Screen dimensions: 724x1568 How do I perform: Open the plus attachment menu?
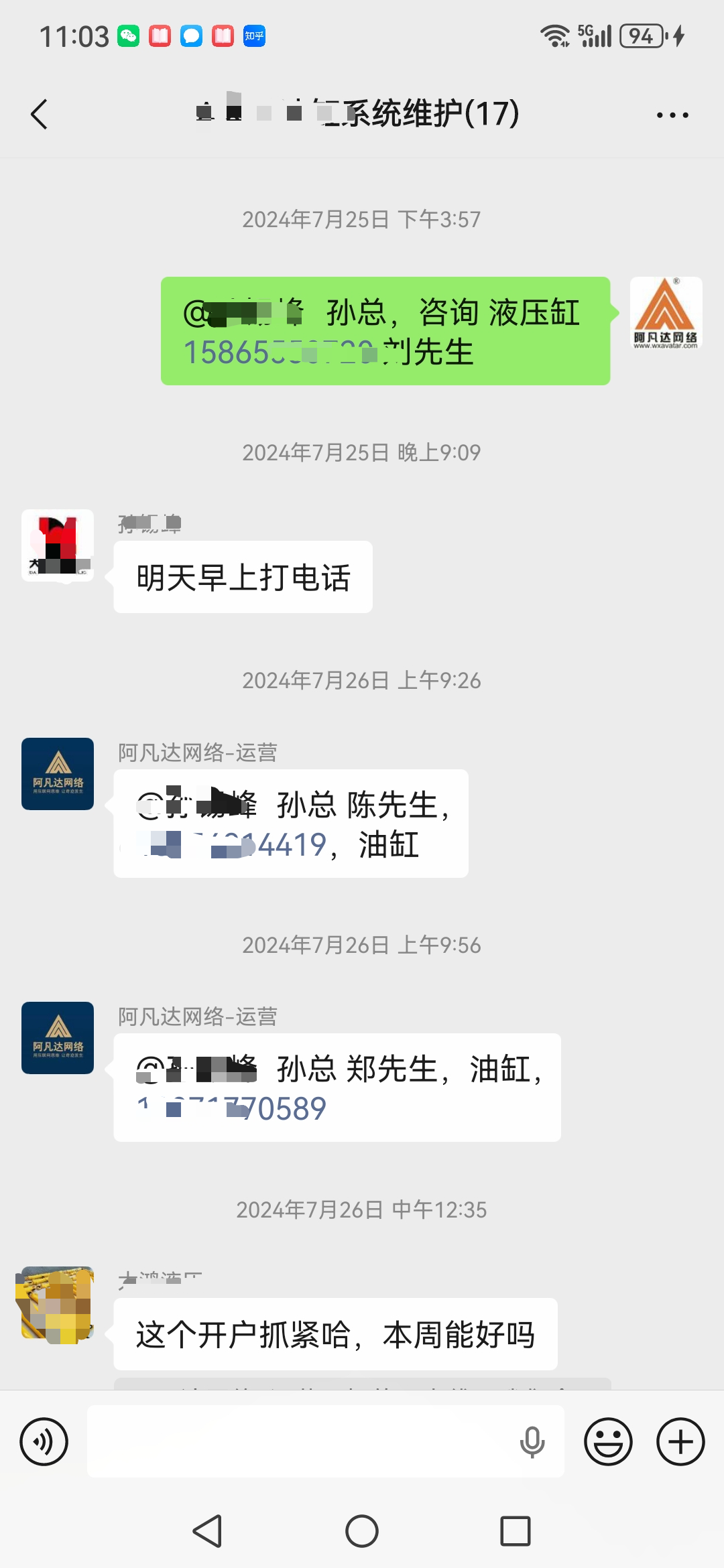pyautogui.click(x=680, y=1441)
